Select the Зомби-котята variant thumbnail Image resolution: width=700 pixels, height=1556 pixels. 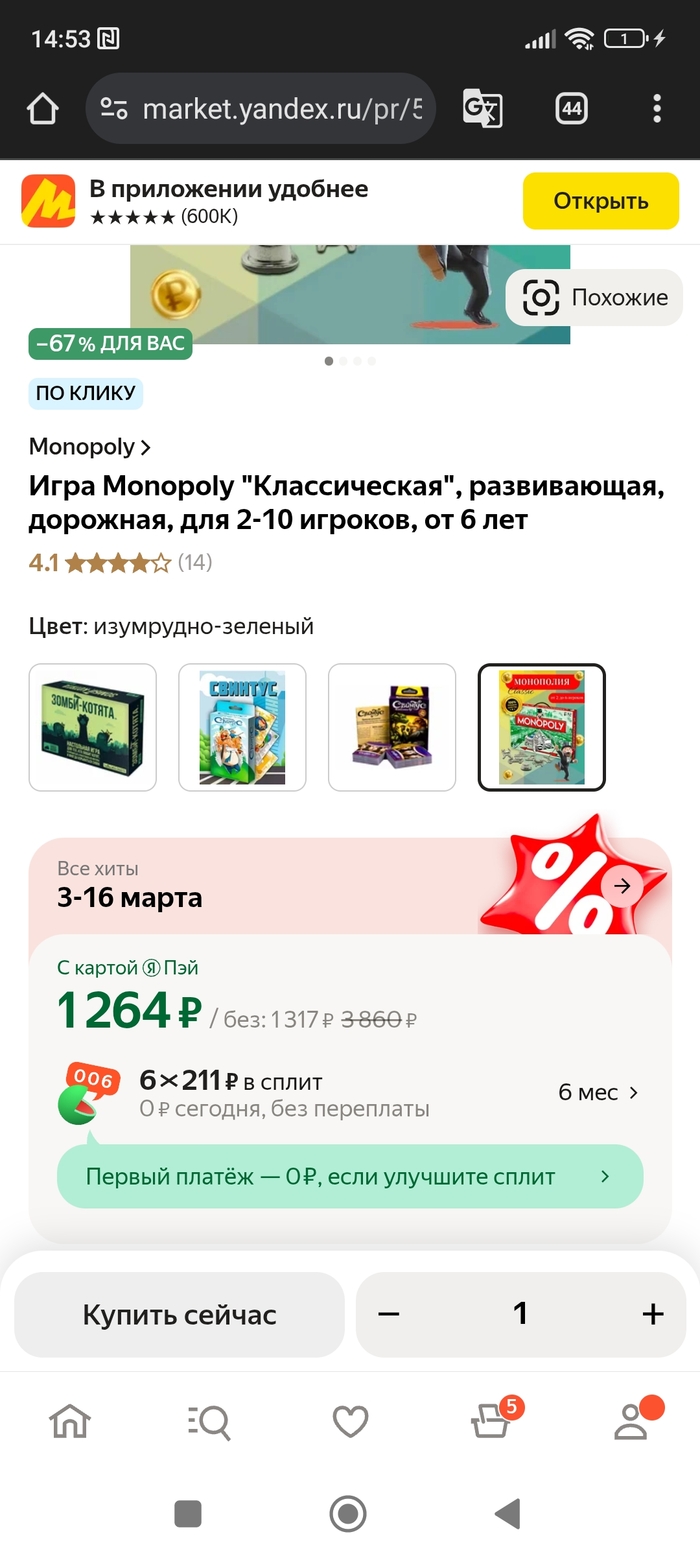tap(93, 727)
